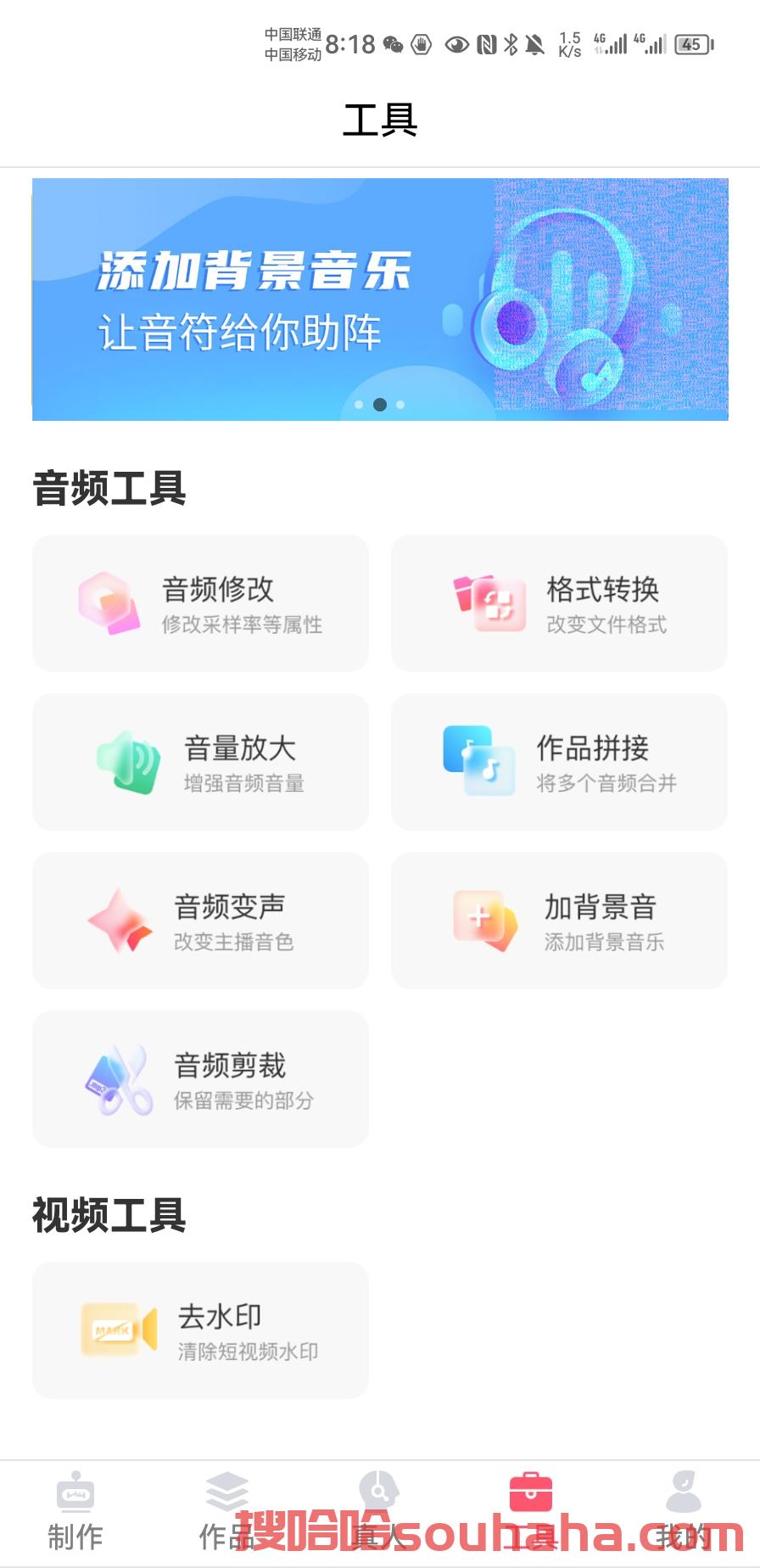Select the middle carousel page dot
Screen dimensions: 760x1568
(x=379, y=406)
